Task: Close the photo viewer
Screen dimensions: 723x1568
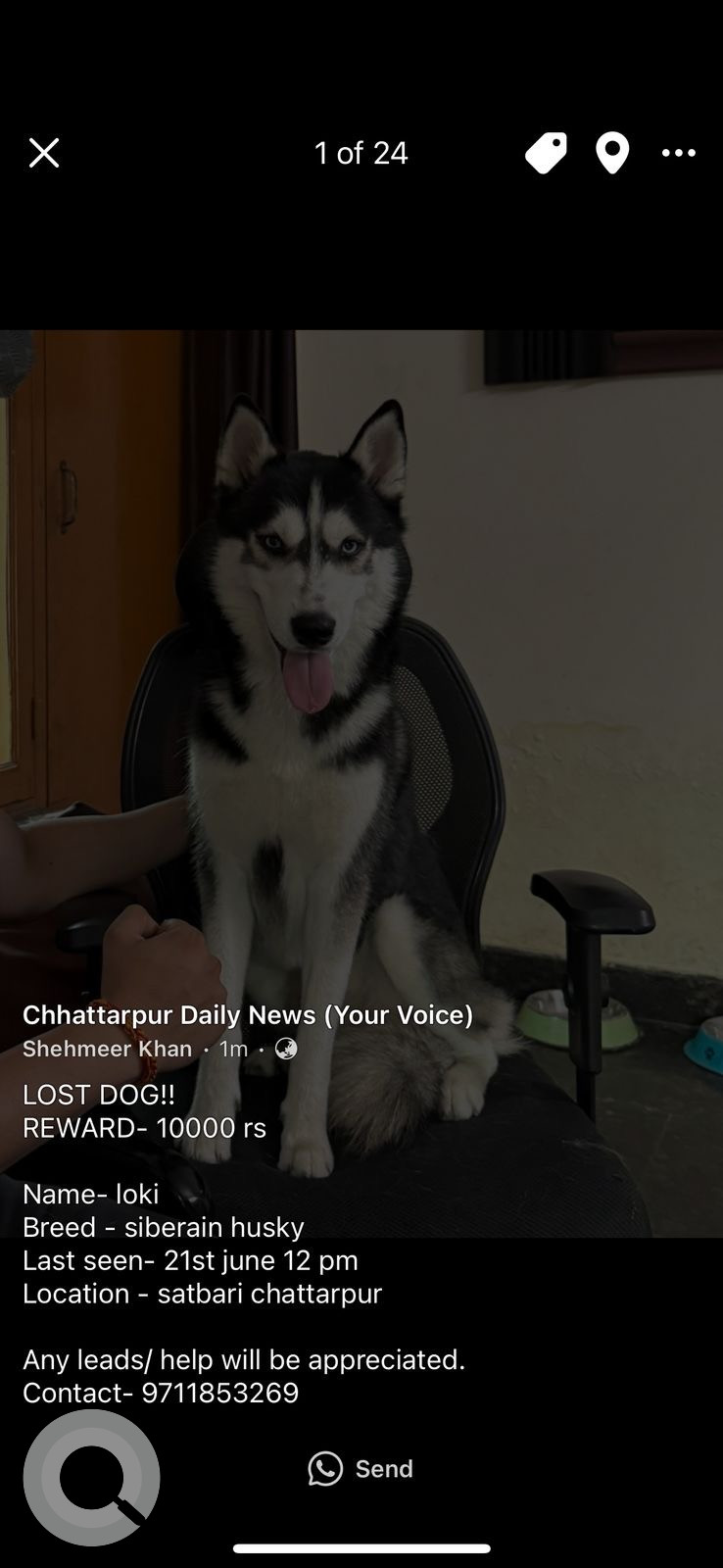Action: (44, 153)
